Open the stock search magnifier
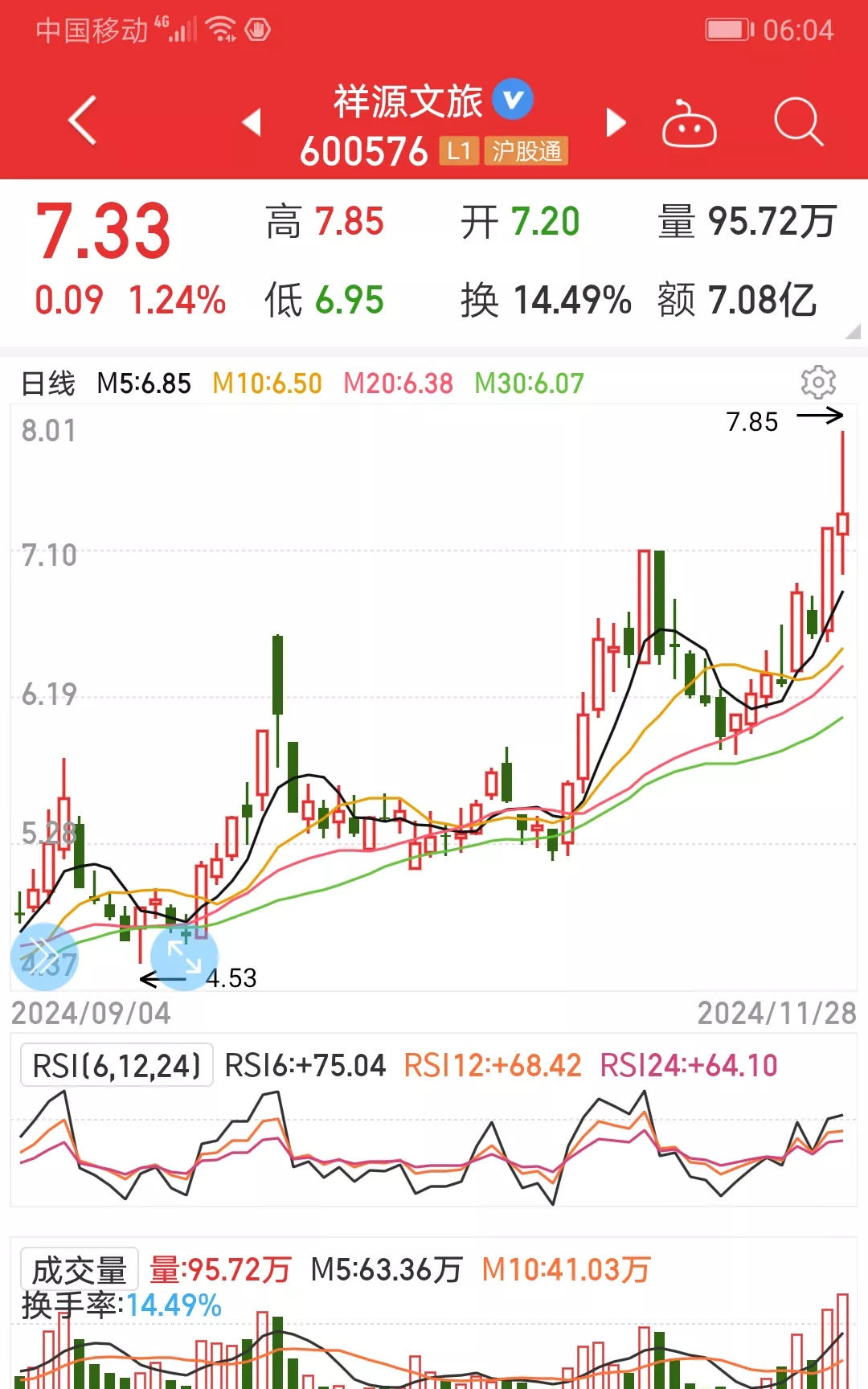Viewport: 868px width, 1389px height. click(796, 121)
